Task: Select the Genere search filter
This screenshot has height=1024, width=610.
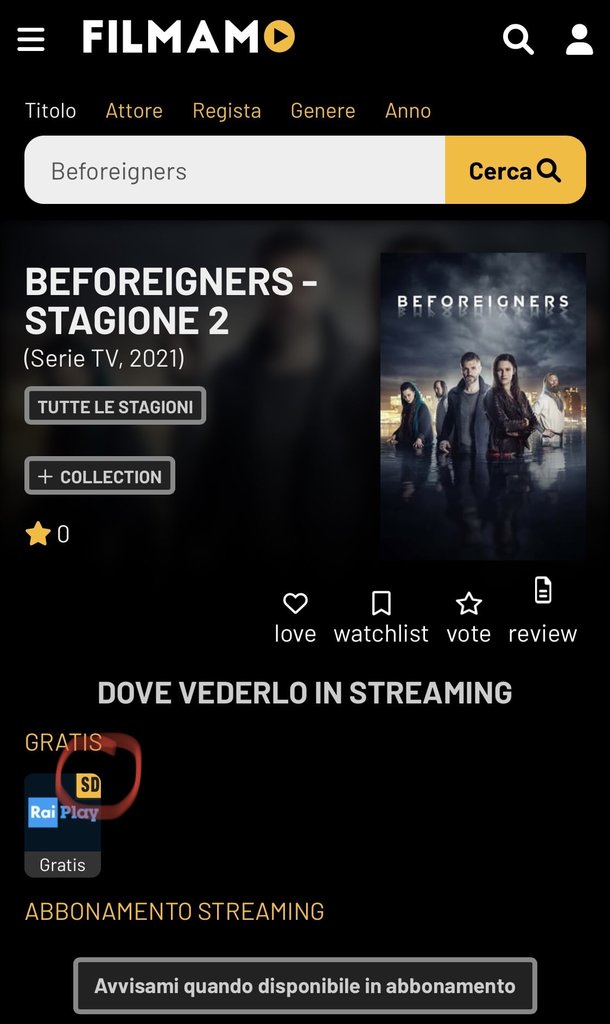Action: click(323, 110)
